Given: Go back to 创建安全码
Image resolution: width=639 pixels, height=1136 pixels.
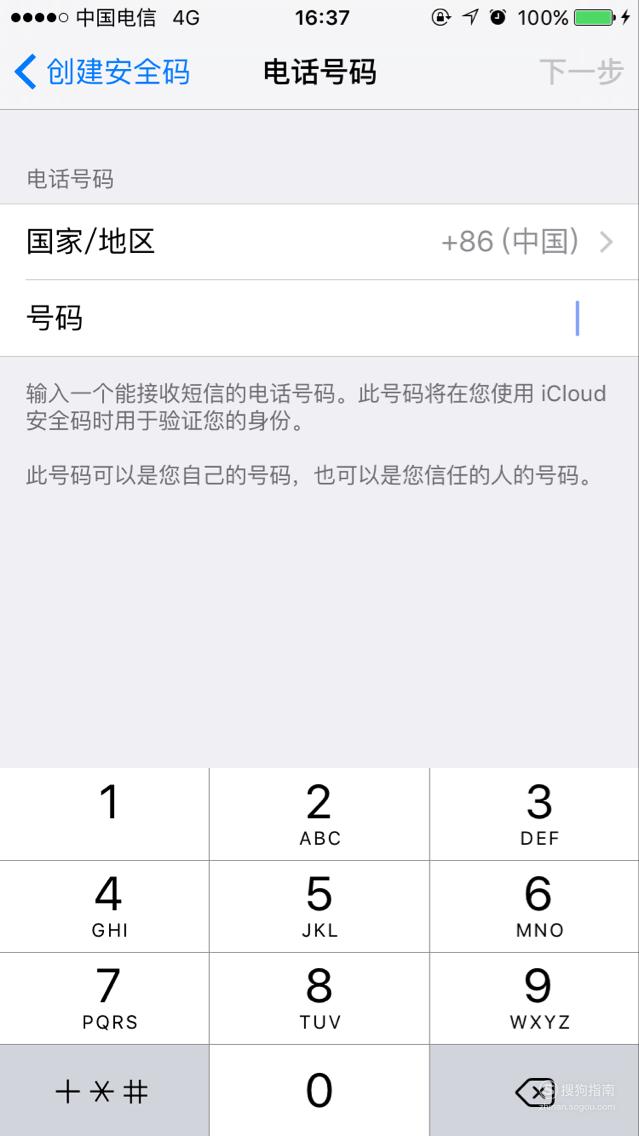Looking at the screenshot, I should pos(101,72).
